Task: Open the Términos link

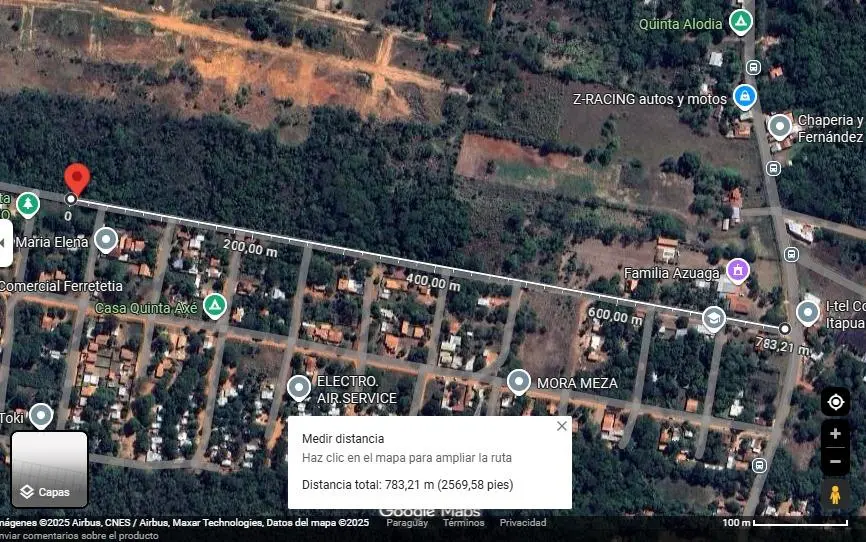Action: tap(463, 523)
